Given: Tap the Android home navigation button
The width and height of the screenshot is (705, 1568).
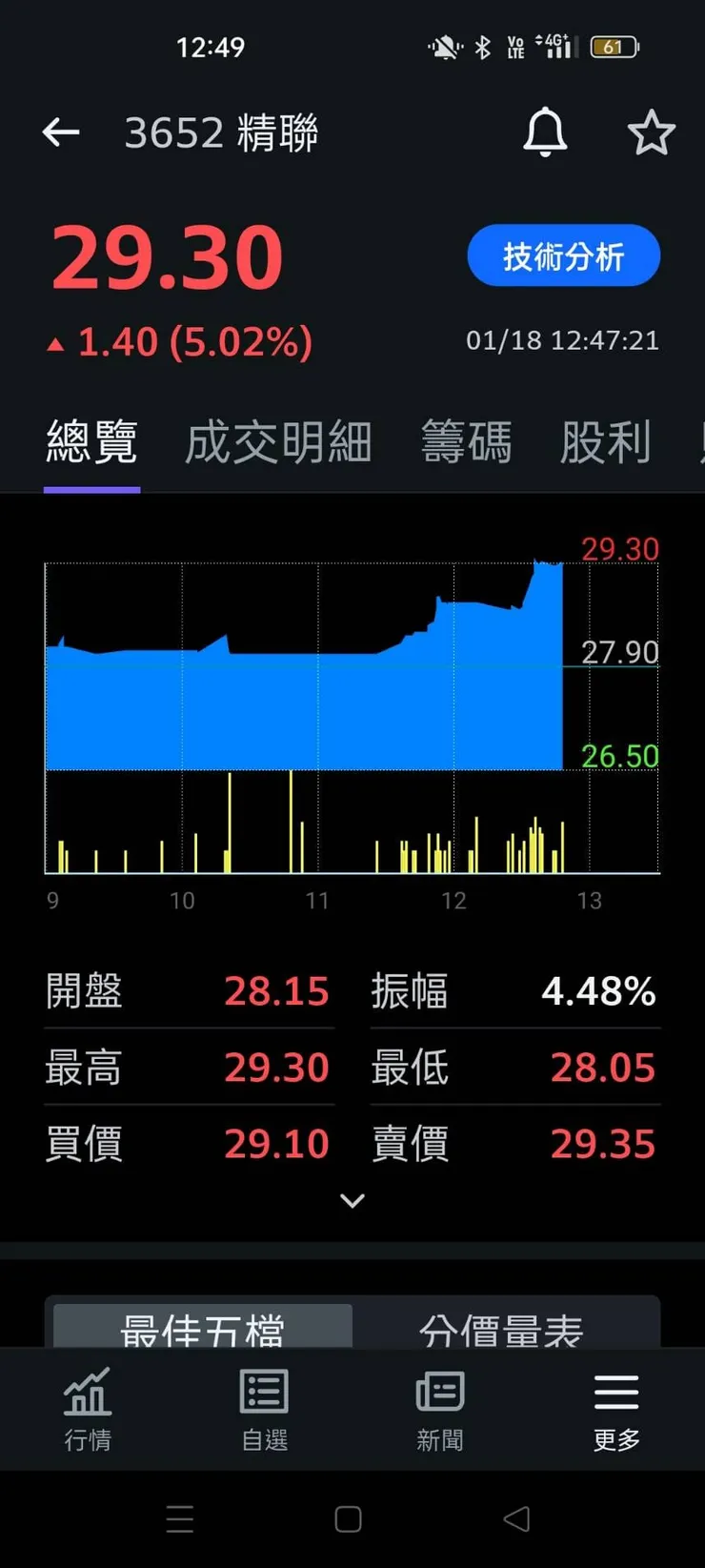Looking at the screenshot, I should coord(349,1518).
